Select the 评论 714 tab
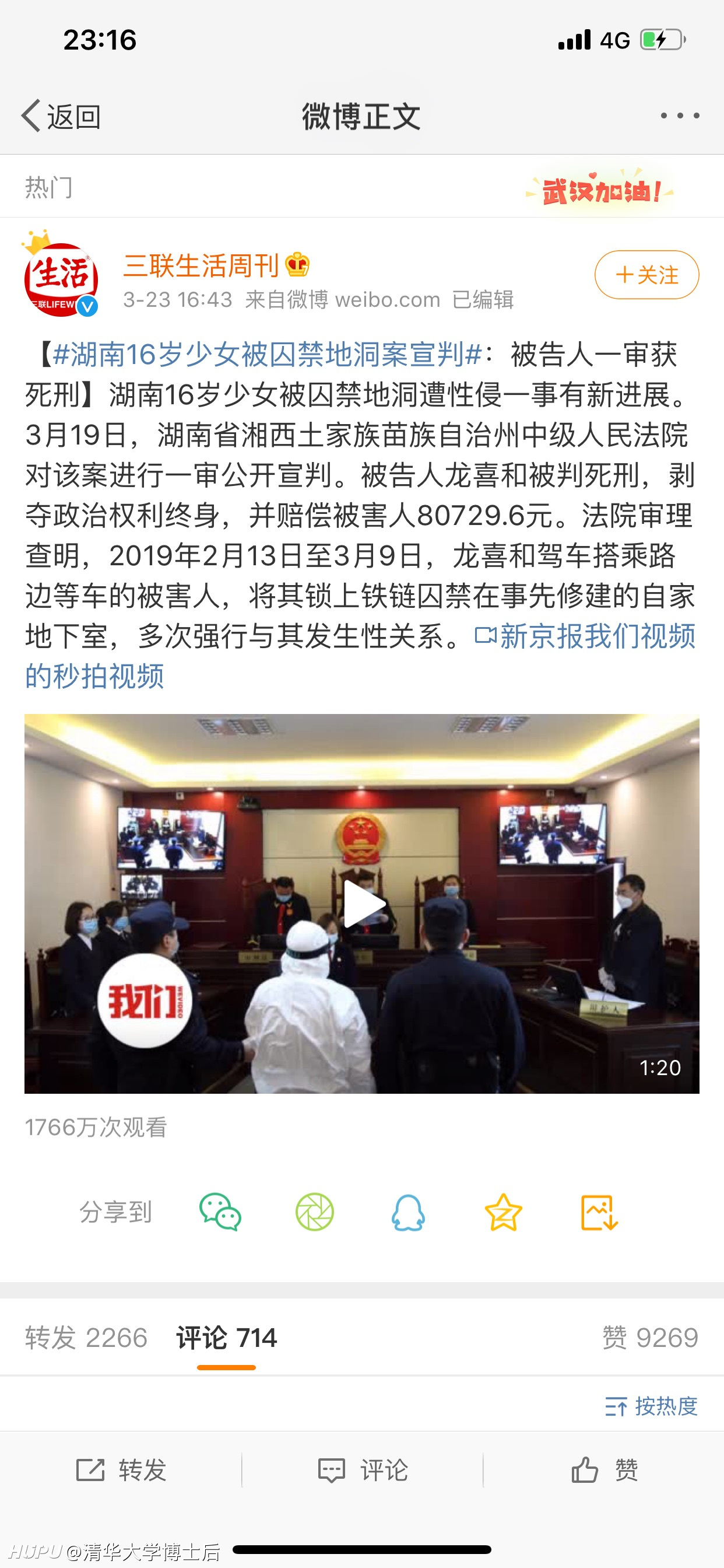724x1568 pixels. [x=226, y=1338]
